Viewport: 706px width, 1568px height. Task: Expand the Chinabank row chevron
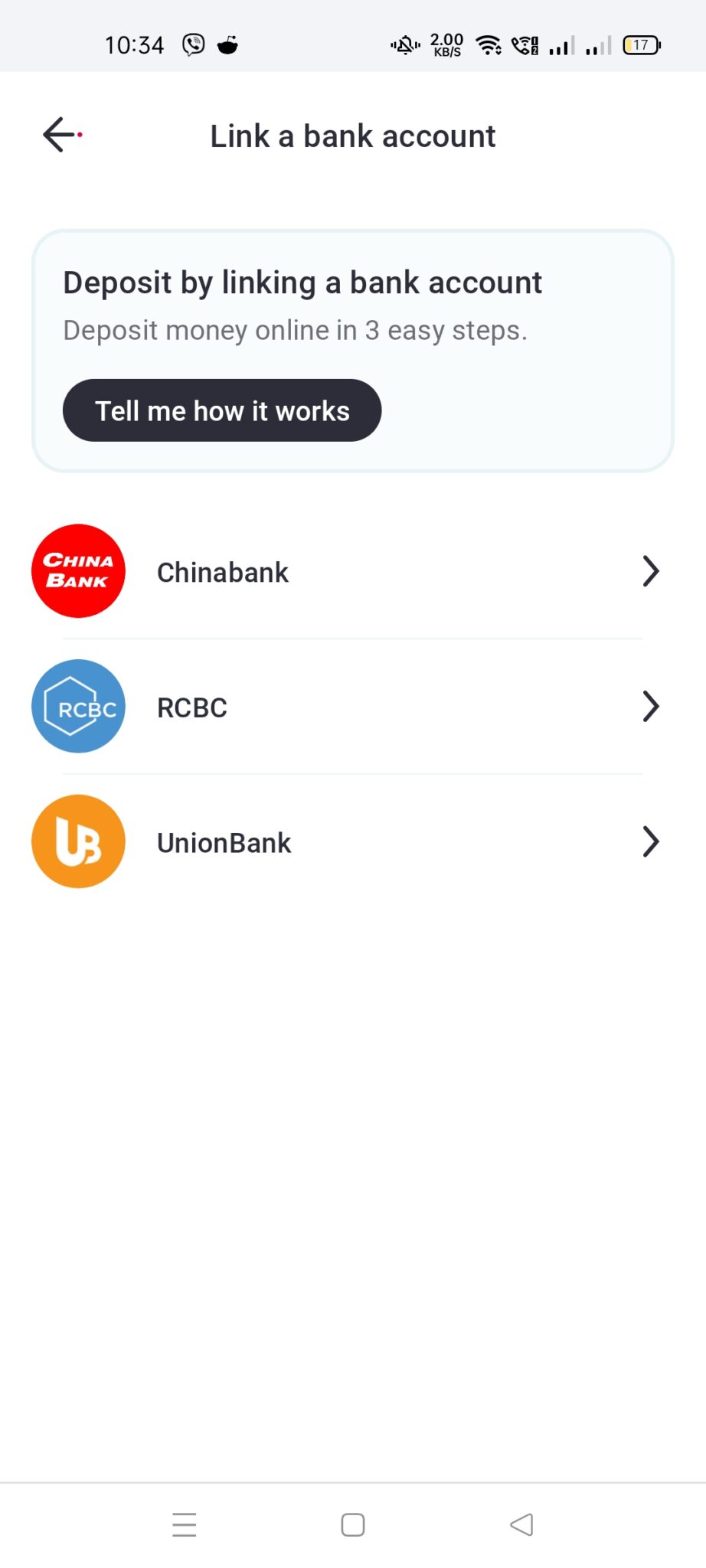pos(650,570)
